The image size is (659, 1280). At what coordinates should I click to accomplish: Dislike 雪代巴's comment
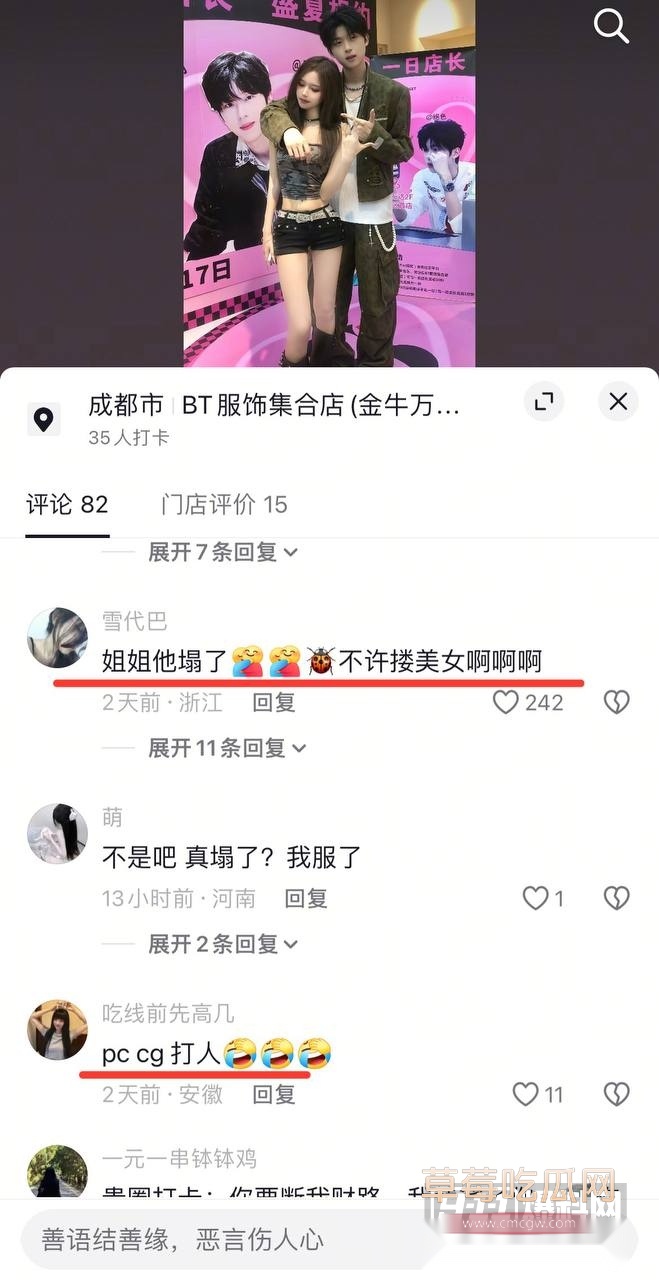[617, 702]
